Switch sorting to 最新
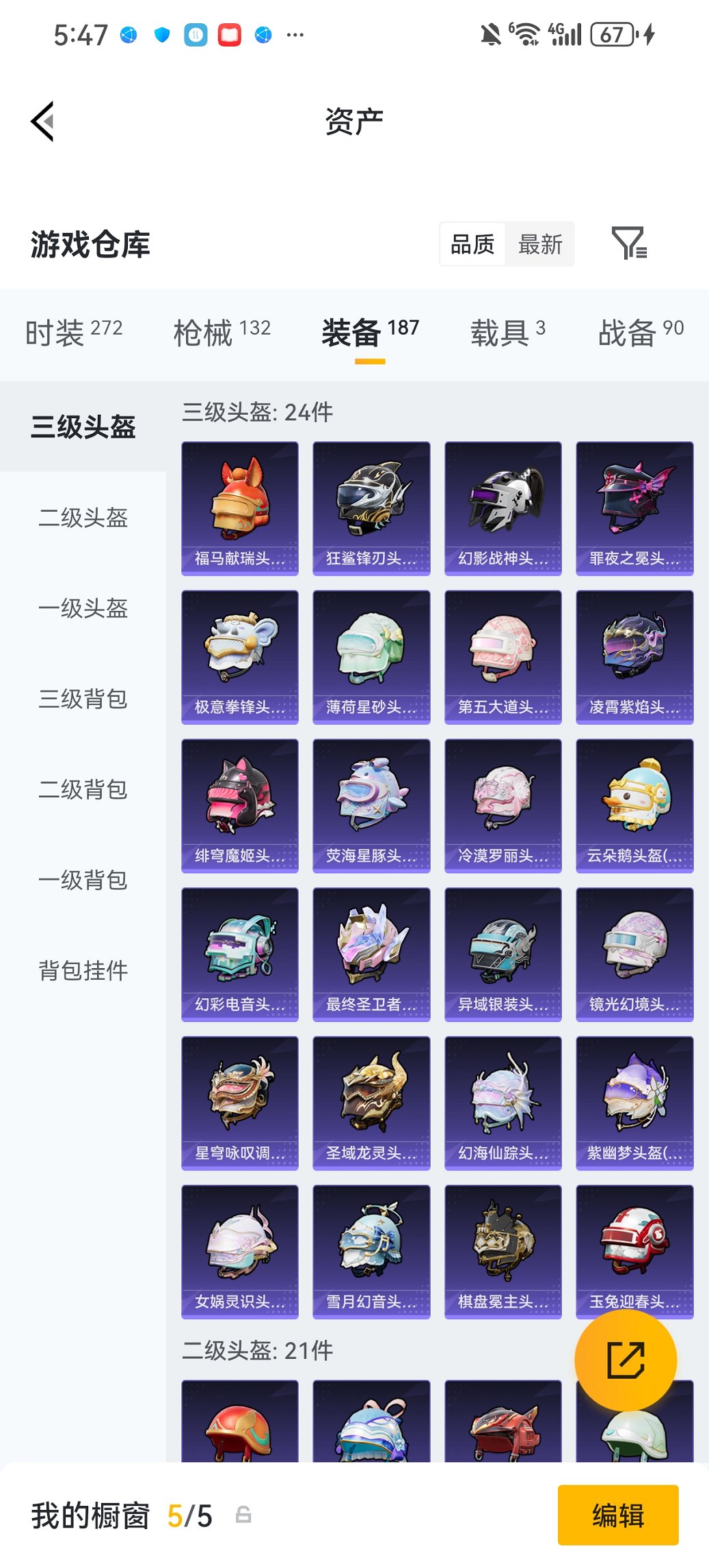709x1568 pixels. pos(540,244)
